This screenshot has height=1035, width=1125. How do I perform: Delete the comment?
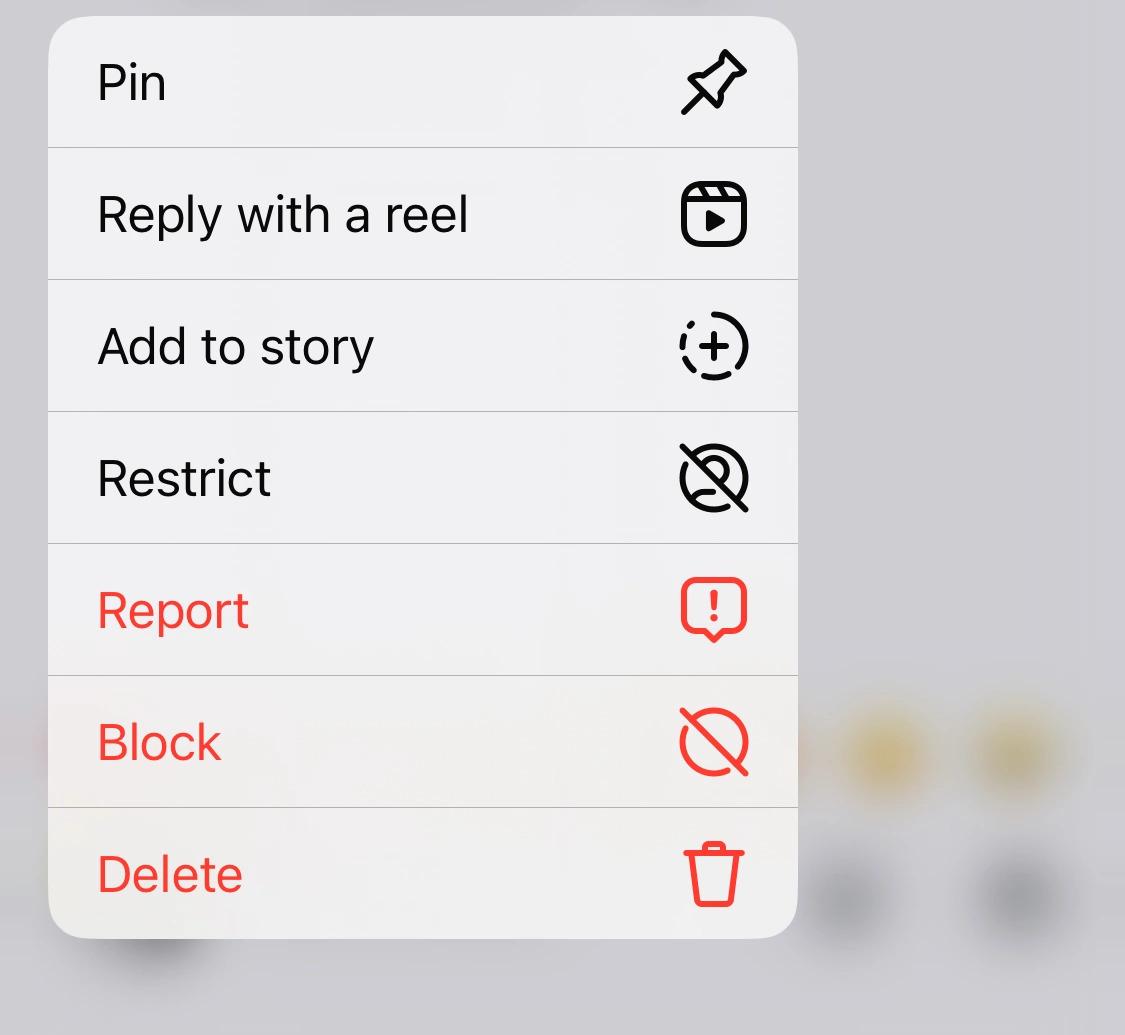[422, 874]
